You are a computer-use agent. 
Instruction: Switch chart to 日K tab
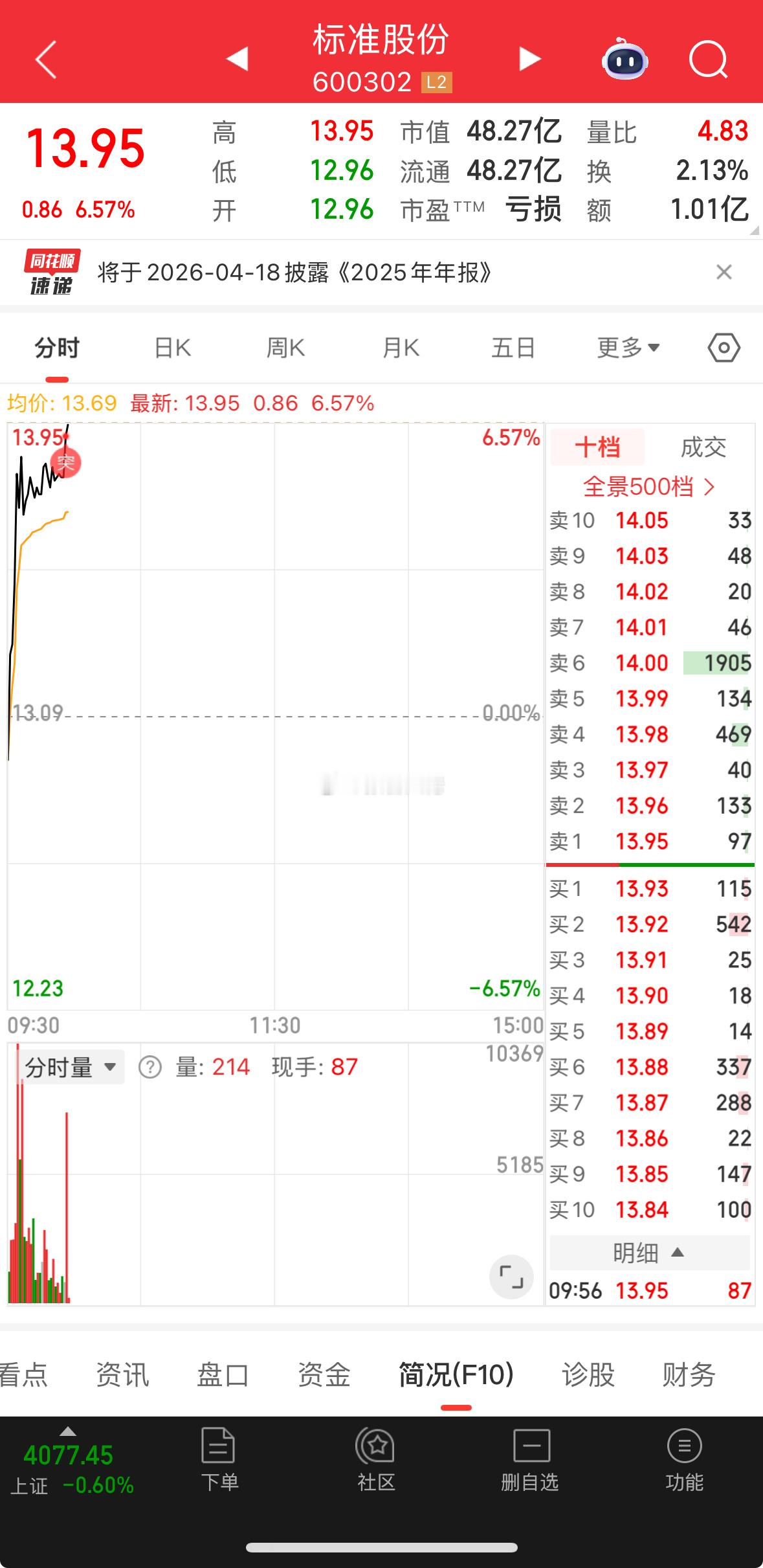pyautogui.click(x=171, y=347)
